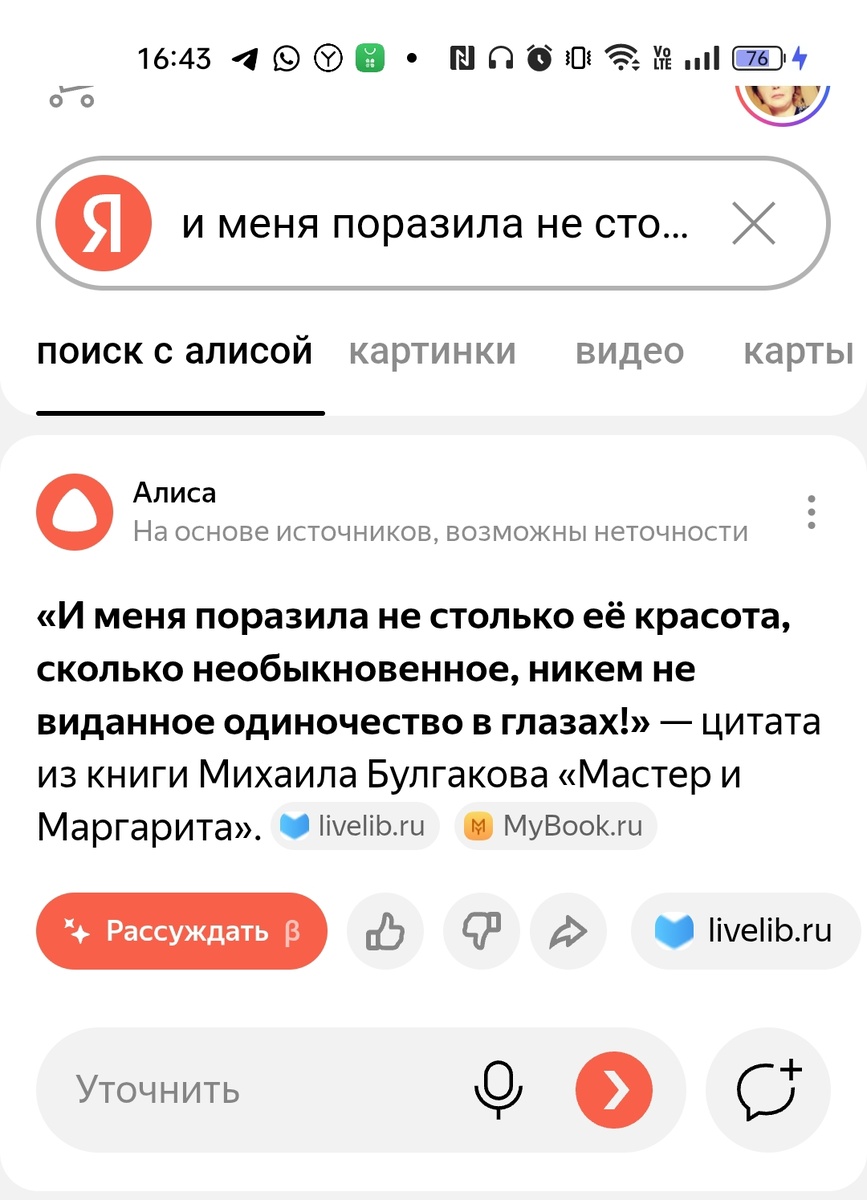Dislike the answer with thumbs down
867x1200 pixels.
pos(481,931)
